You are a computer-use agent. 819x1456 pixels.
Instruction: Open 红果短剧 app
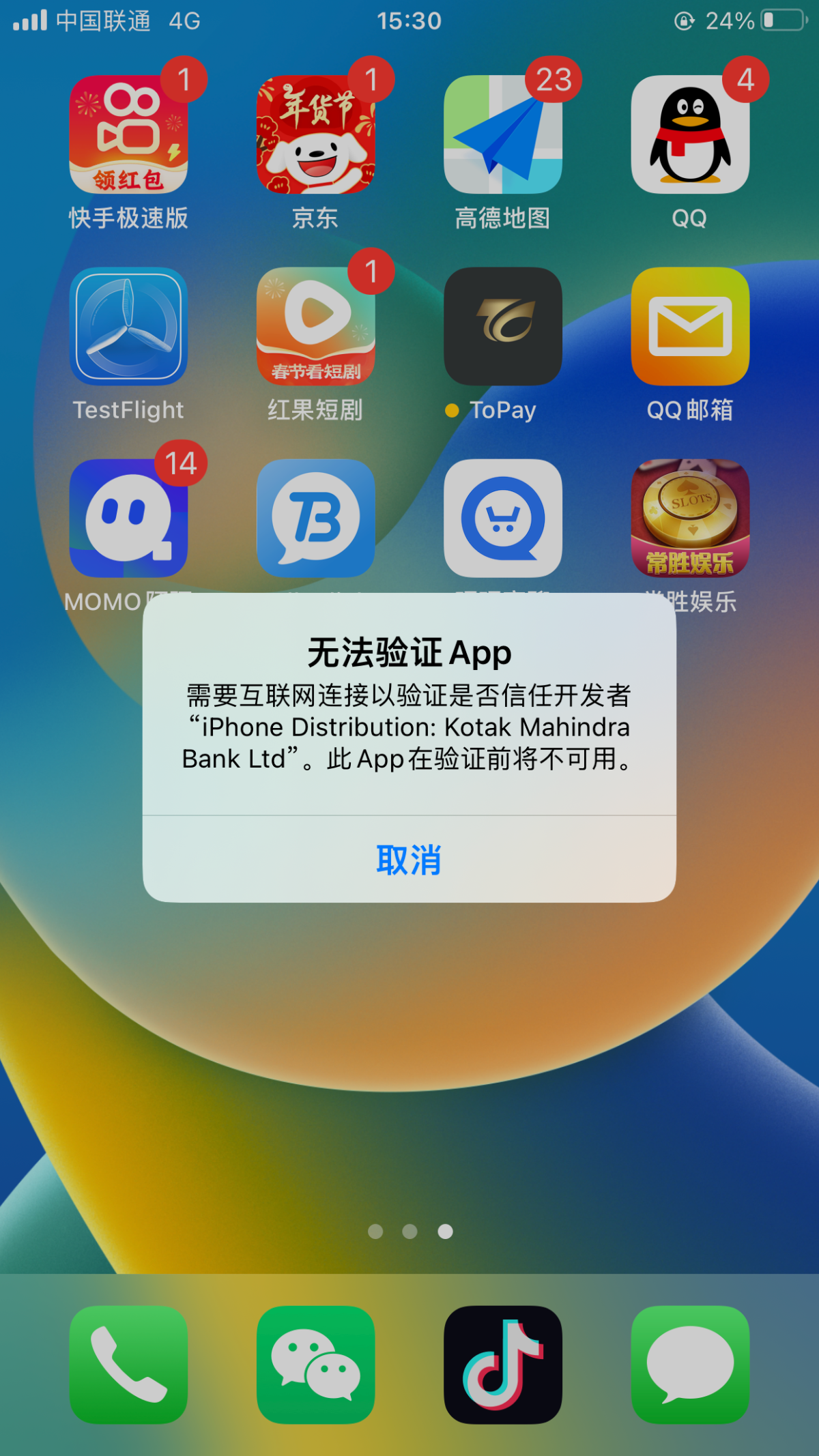(315, 326)
